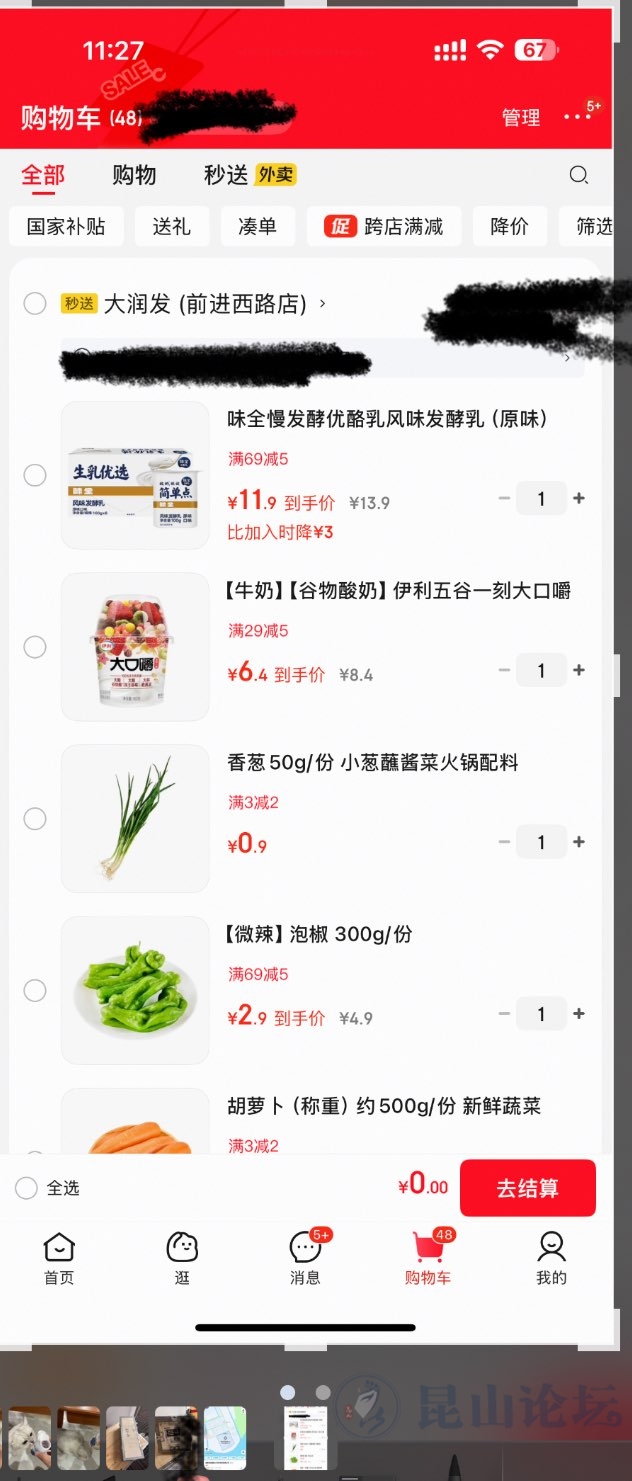This screenshot has width=632, height=1481.
Task: Open the 大润发 (前进西路店) store page
Action: click(205, 304)
